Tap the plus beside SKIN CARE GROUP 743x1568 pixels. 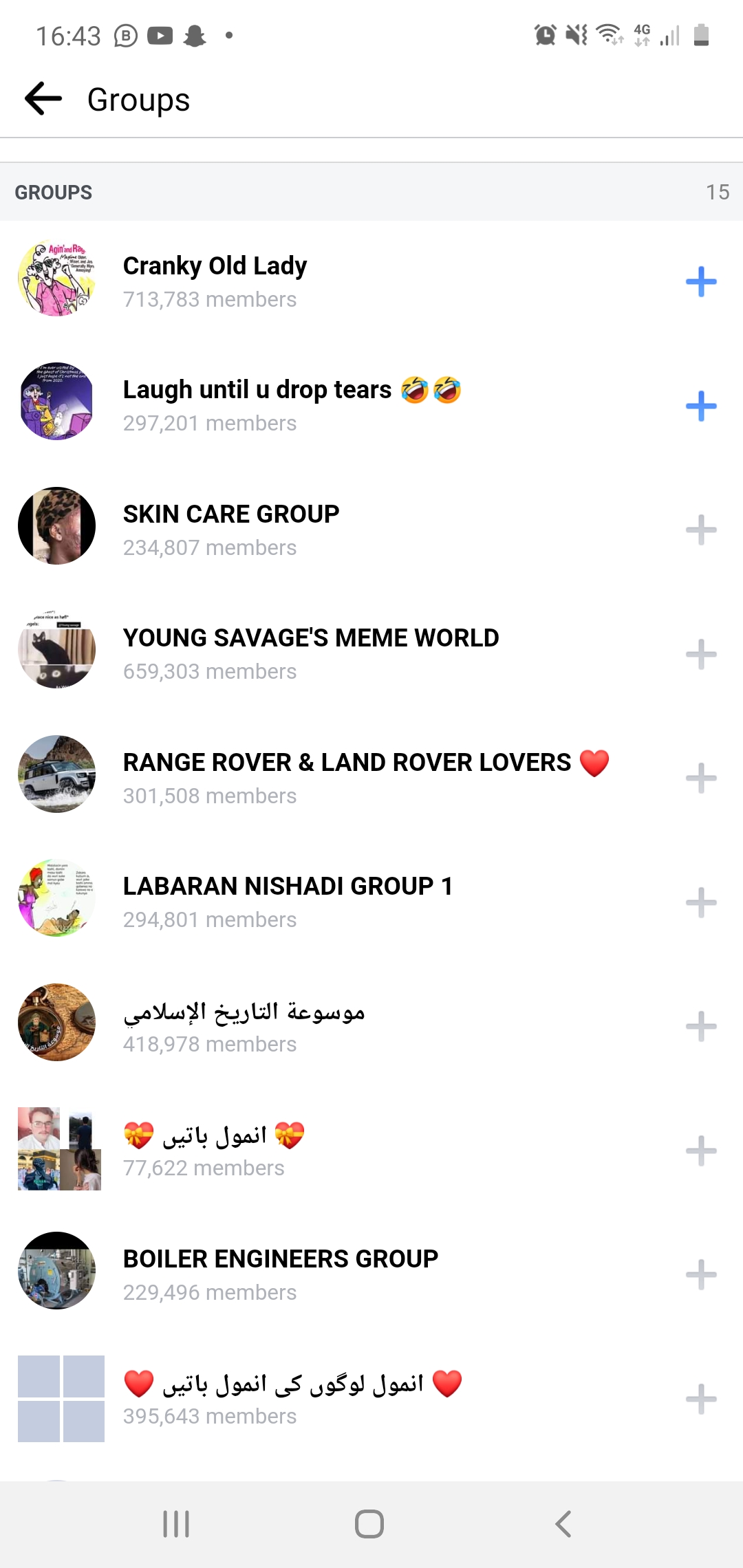pyautogui.click(x=701, y=530)
